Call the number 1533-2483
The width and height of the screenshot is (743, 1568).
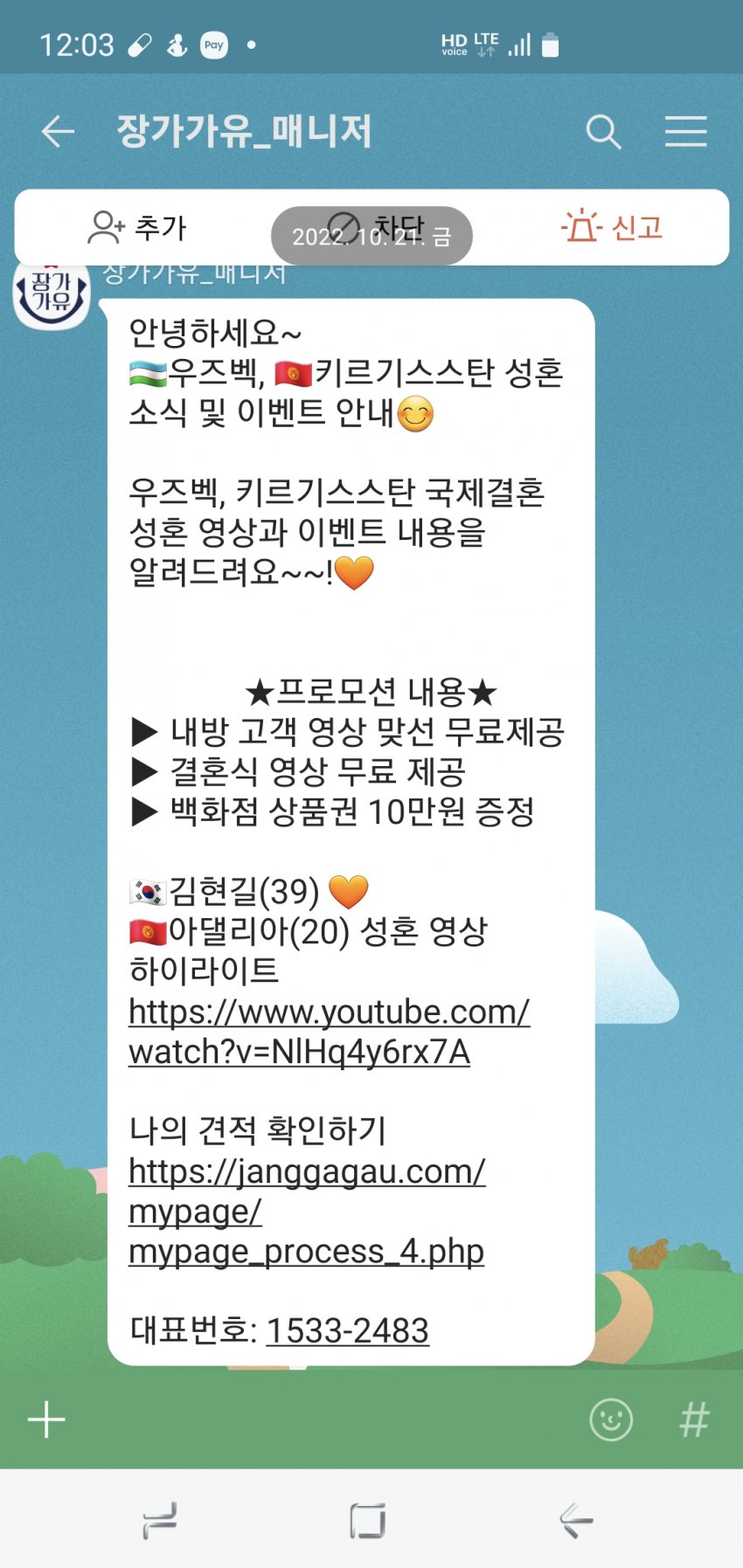pos(347,1330)
